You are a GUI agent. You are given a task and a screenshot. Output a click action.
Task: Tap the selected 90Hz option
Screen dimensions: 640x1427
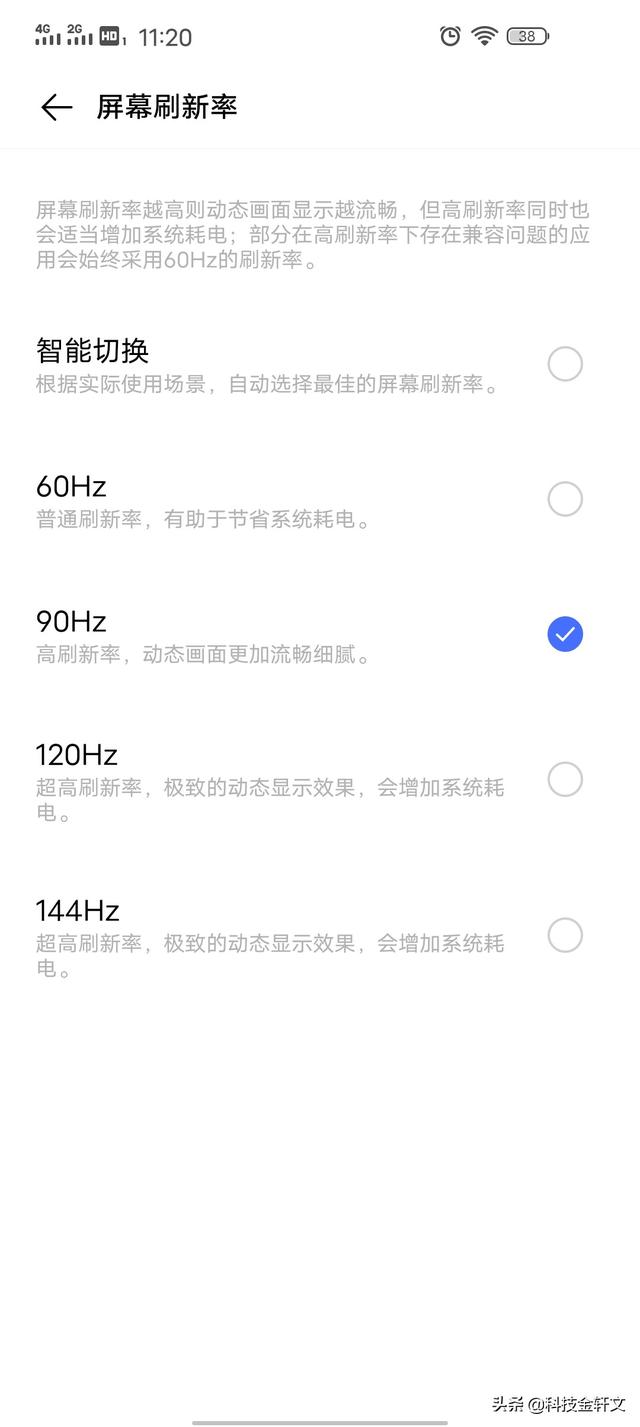coord(564,634)
